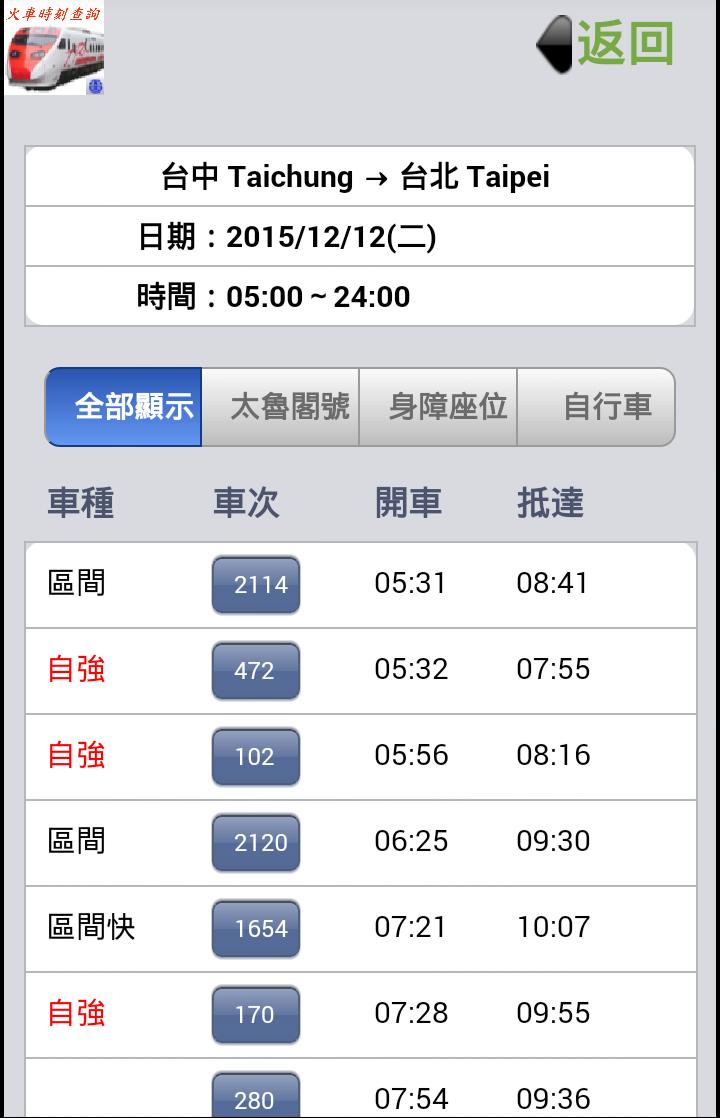Check train 1654 details
Viewport: 720px width, 1118px height.
point(256,929)
